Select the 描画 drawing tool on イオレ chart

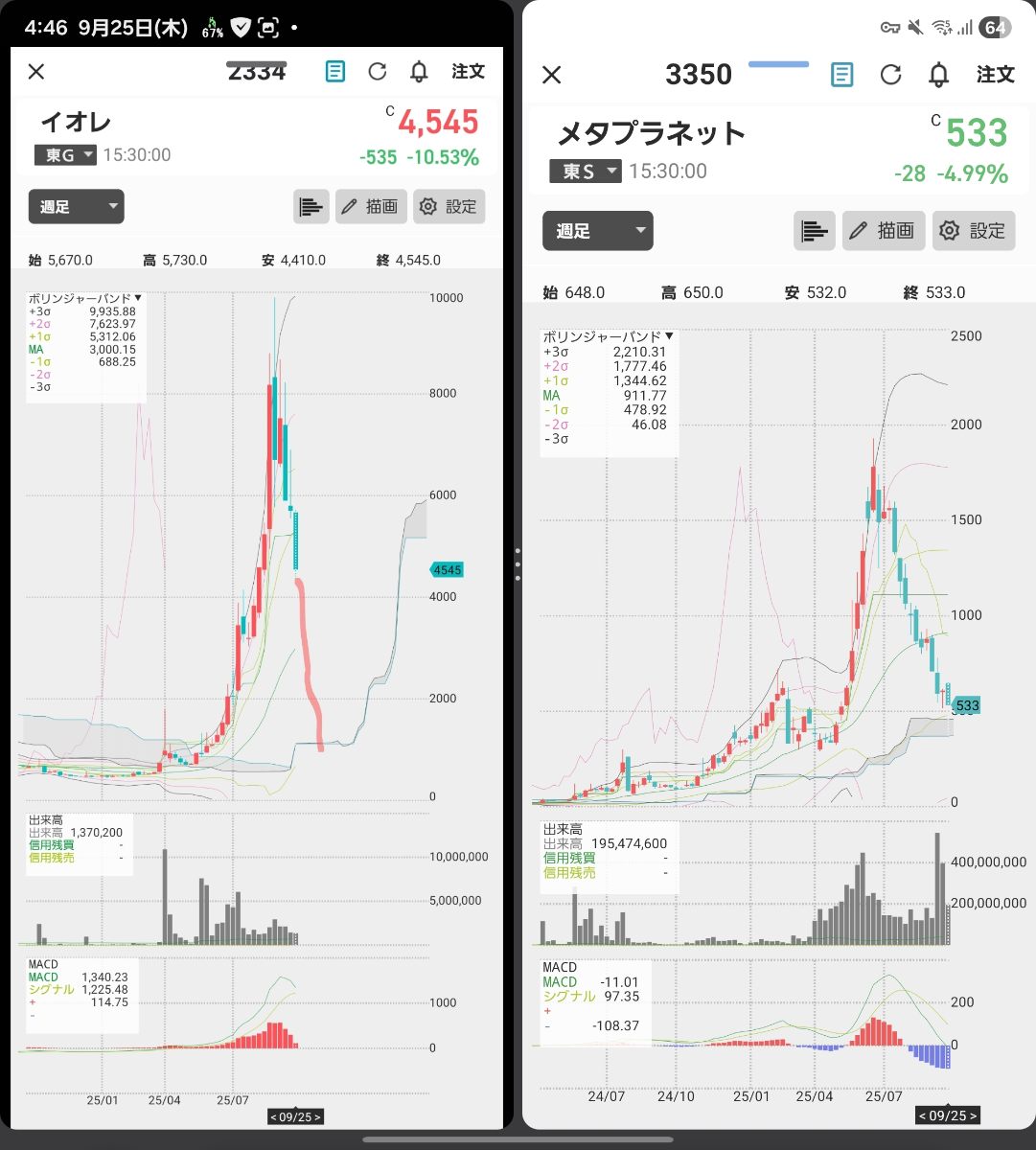[x=371, y=206]
